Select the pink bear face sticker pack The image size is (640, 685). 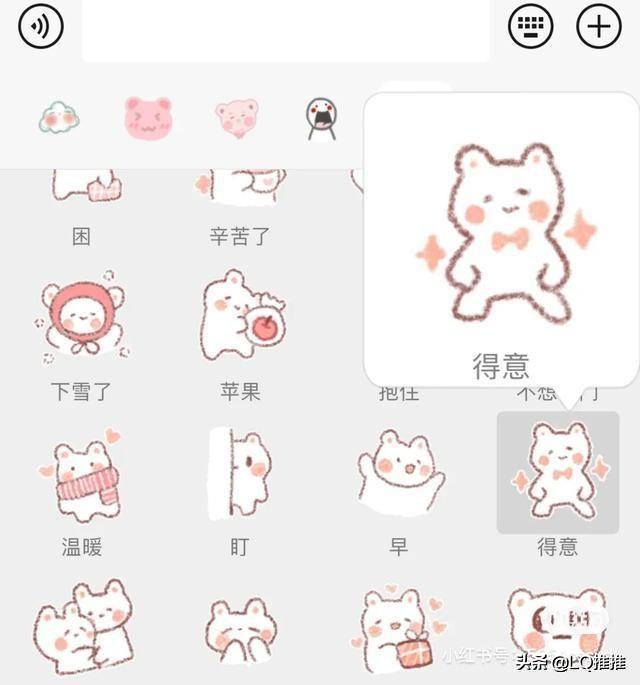click(147, 118)
